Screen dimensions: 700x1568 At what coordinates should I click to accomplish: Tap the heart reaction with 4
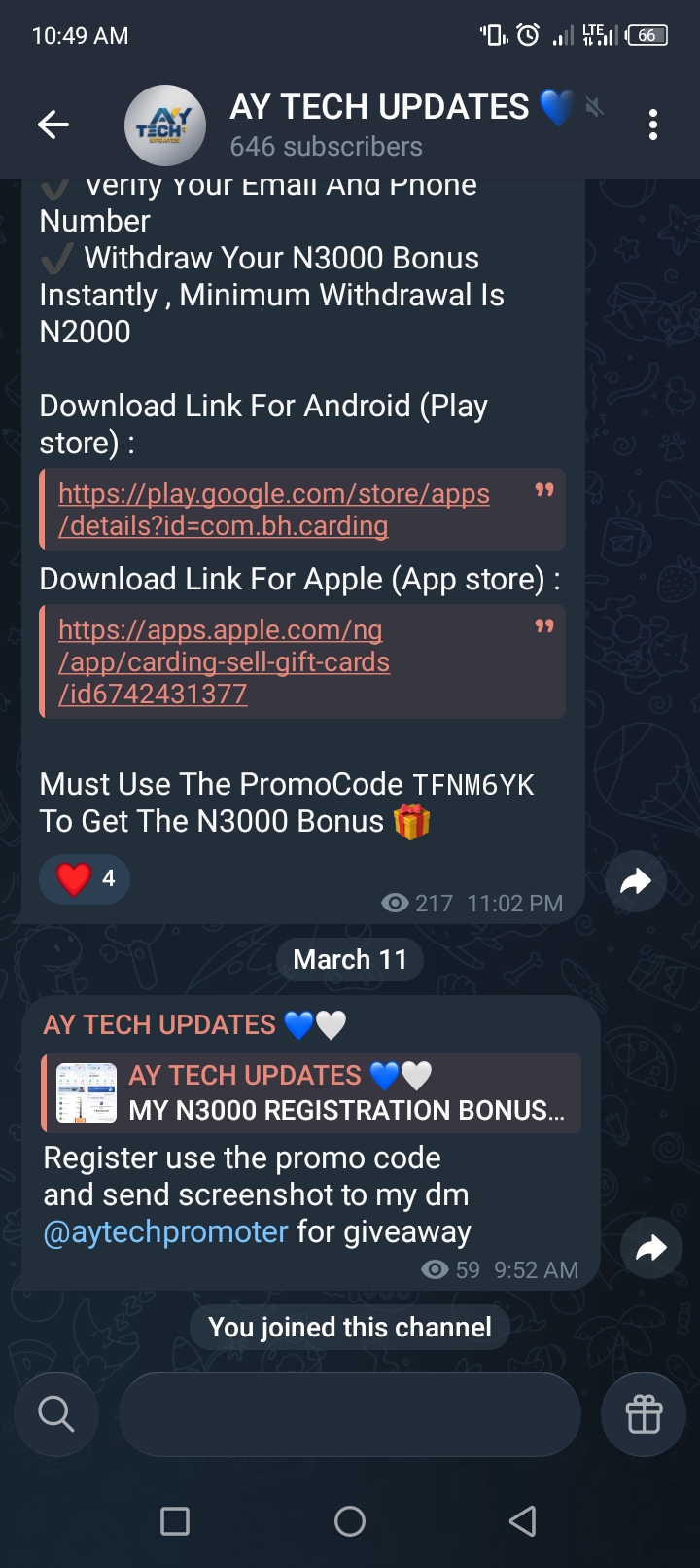pyautogui.click(x=86, y=879)
